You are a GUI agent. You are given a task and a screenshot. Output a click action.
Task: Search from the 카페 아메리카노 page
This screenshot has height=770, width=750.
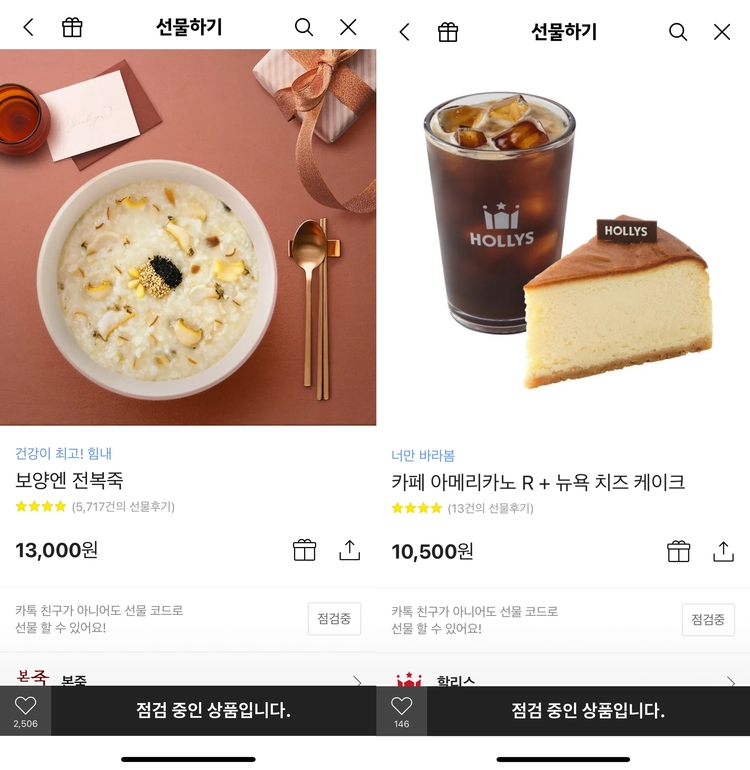point(678,32)
